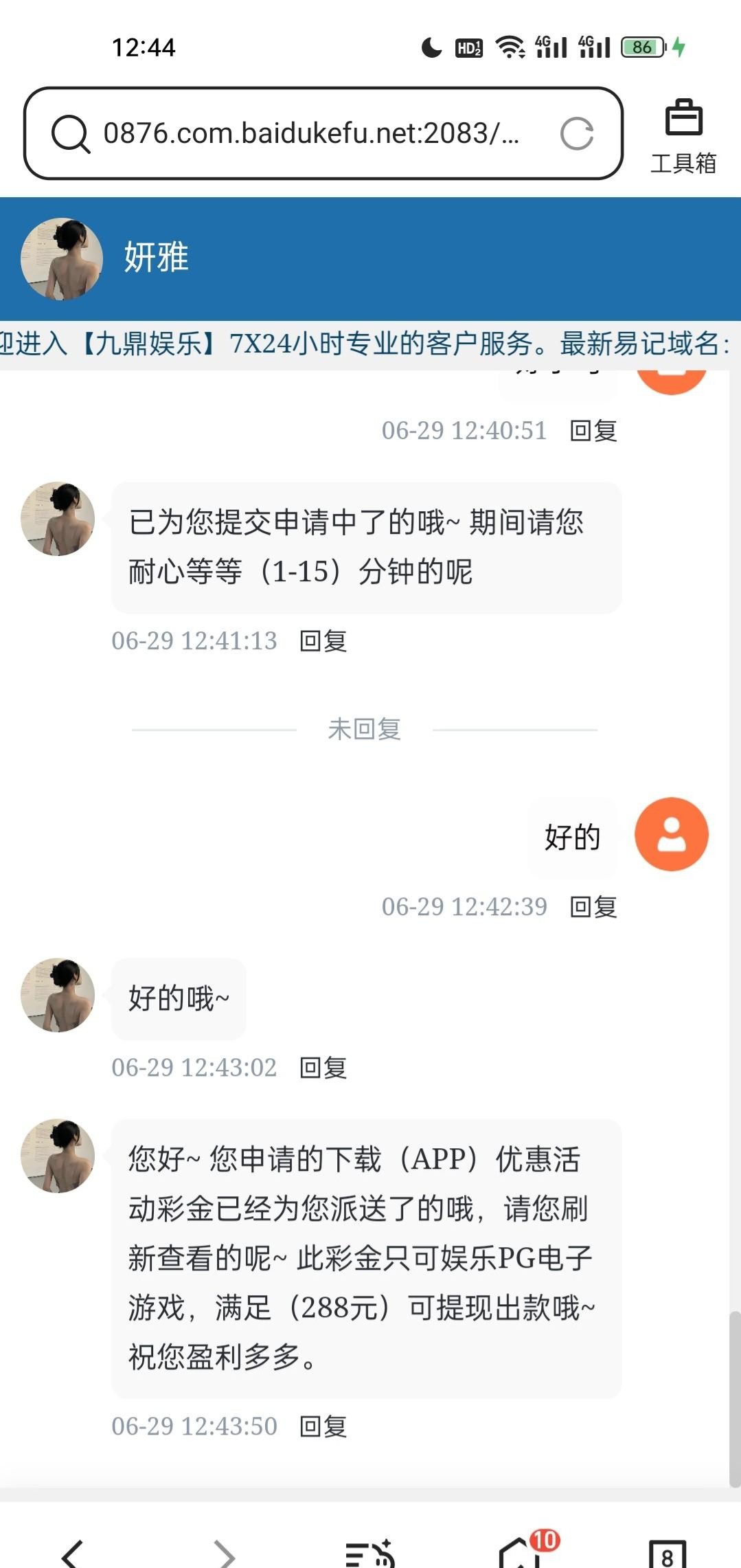Tap 回复 under the 12:42:39 message
The width and height of the screenshot is (741, 1568).
(593, 907)
